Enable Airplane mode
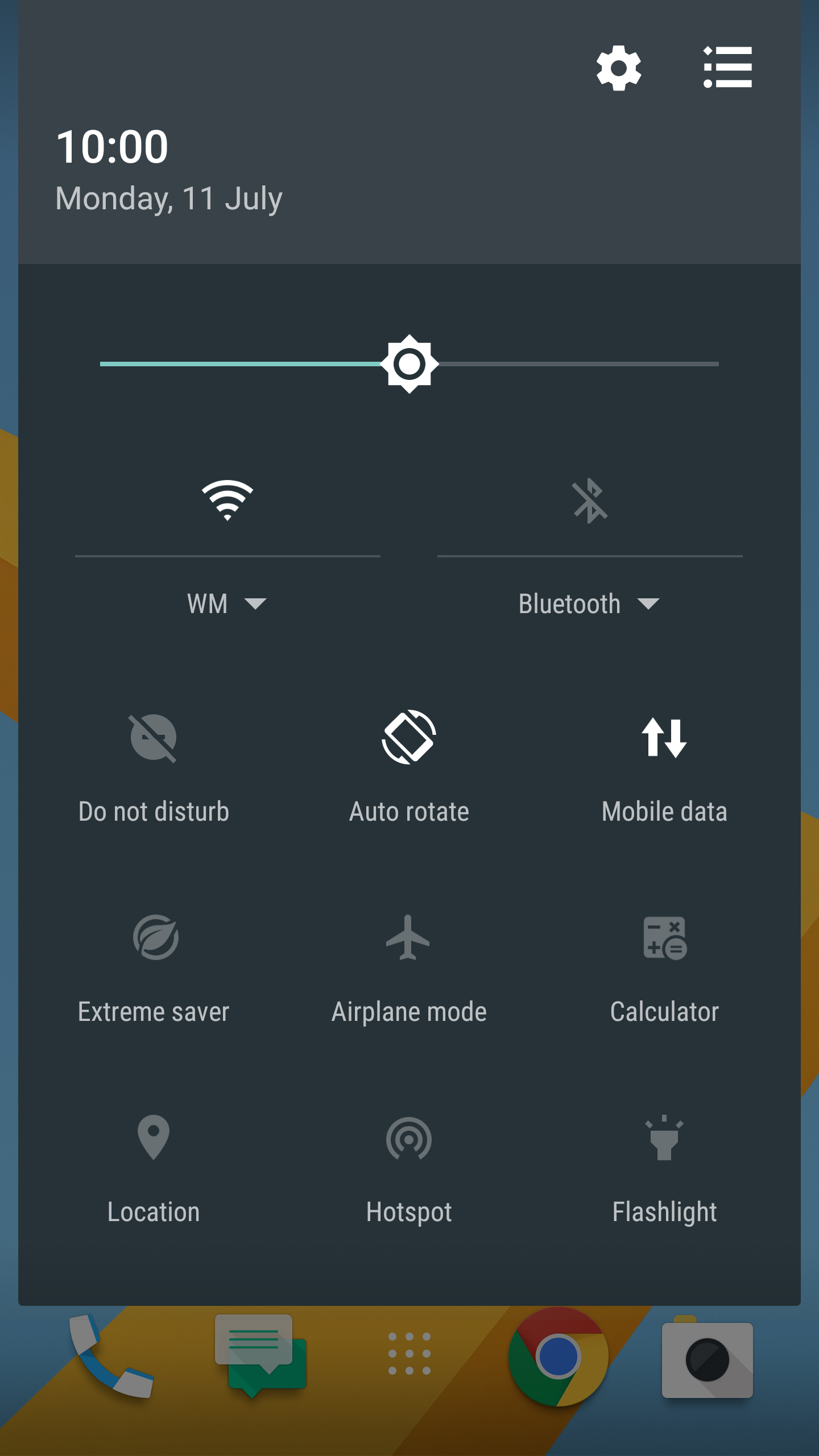 pos(409,938)
